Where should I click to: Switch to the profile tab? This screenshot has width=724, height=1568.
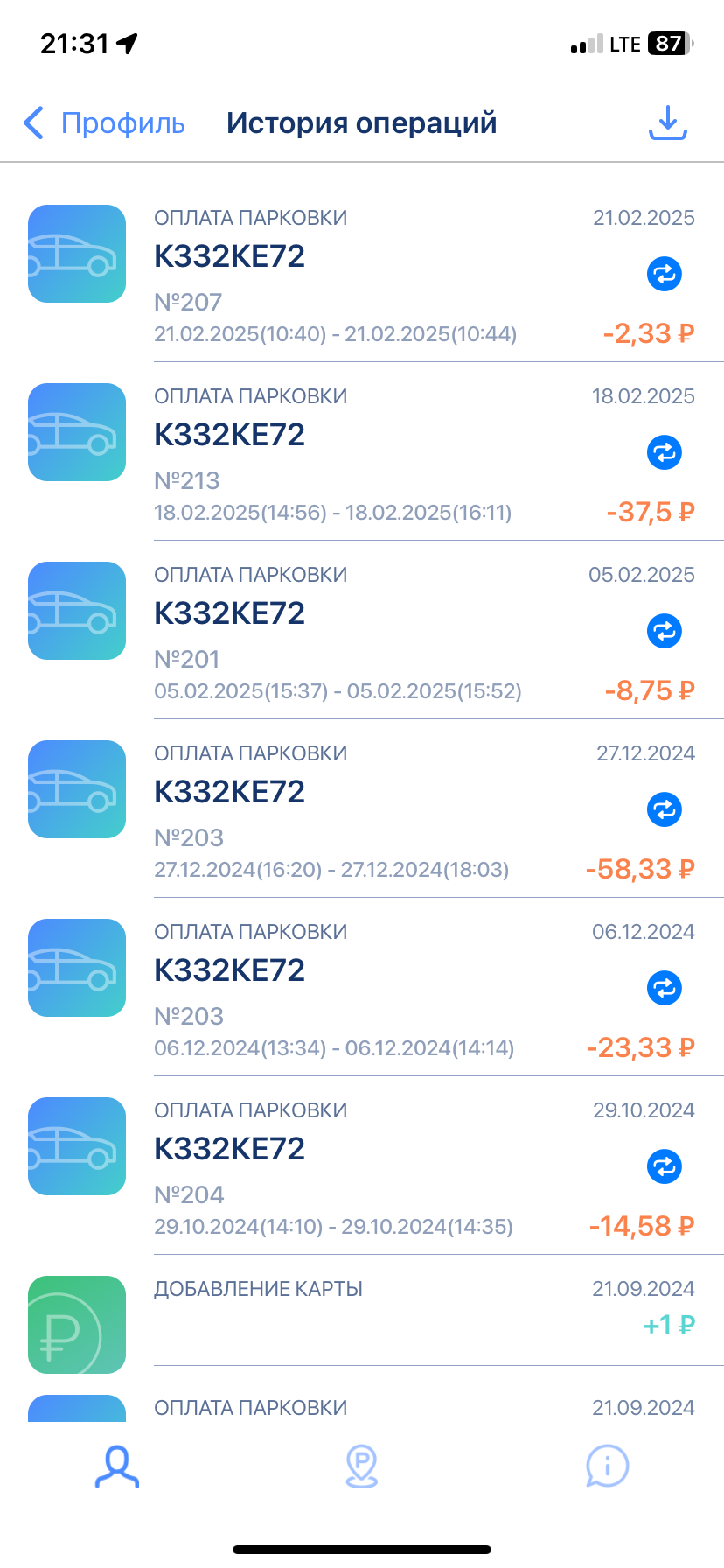pyautogui.click(x=117, y=1466)
